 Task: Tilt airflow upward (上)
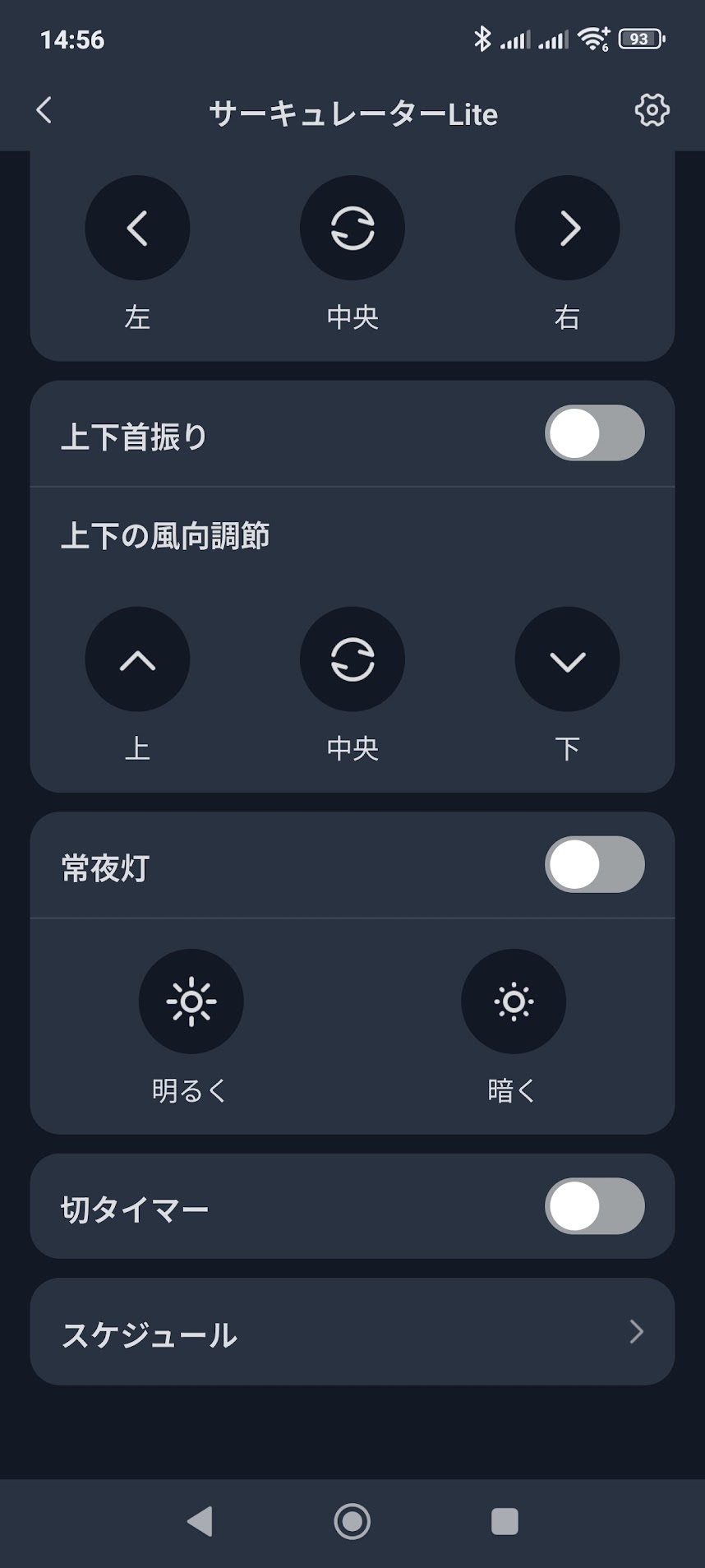point(137,659)
